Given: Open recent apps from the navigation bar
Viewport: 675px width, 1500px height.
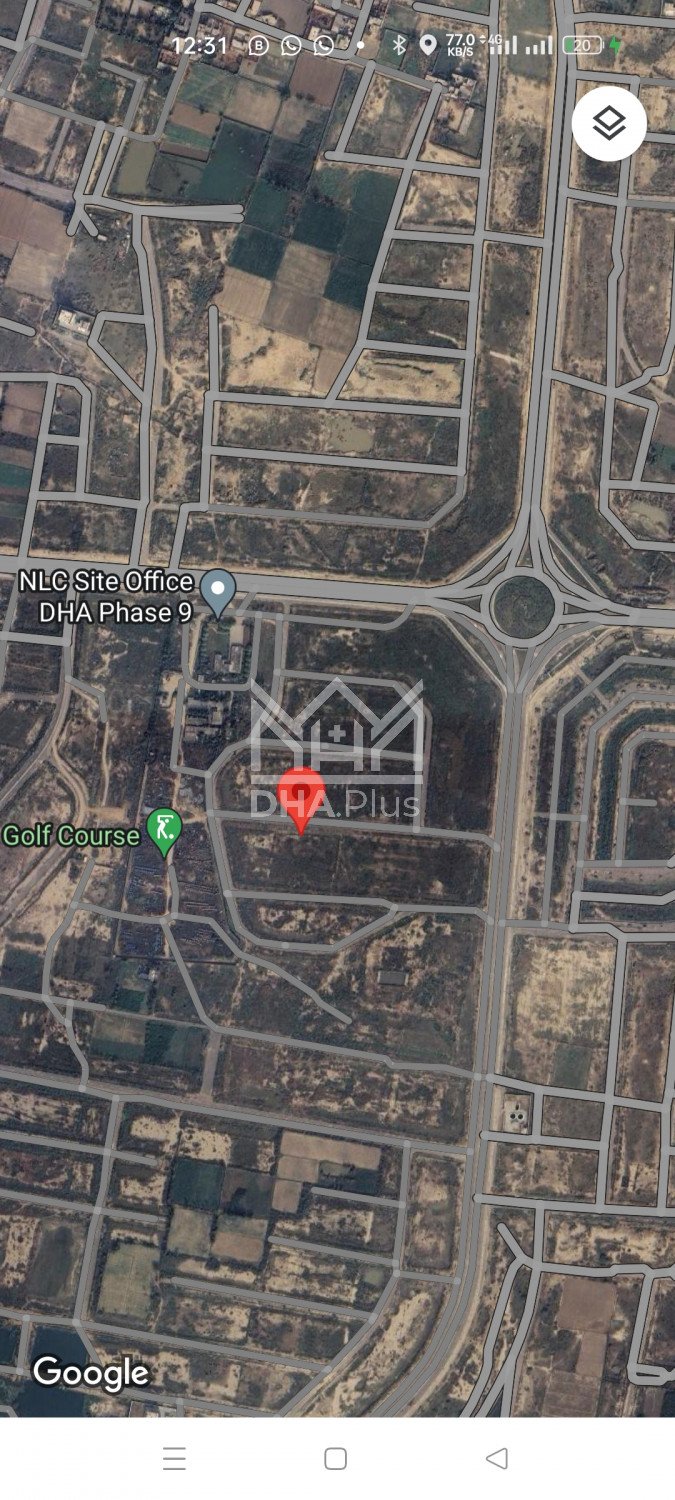Looking at the screenshot, I should (175, 1458).
